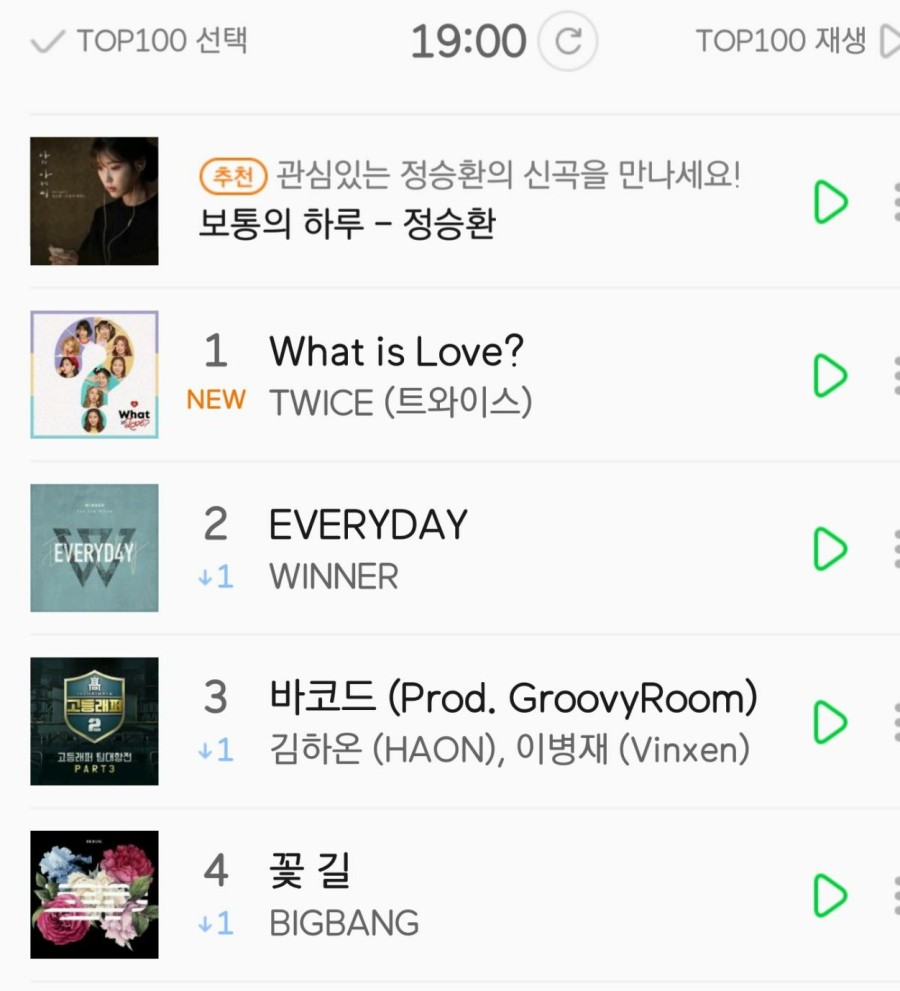The width and height of the screenshot is (900, 991).
Task: Play 꽃 길 by BIGBANG
Action: pyautogui.click(x=830, y=894)
